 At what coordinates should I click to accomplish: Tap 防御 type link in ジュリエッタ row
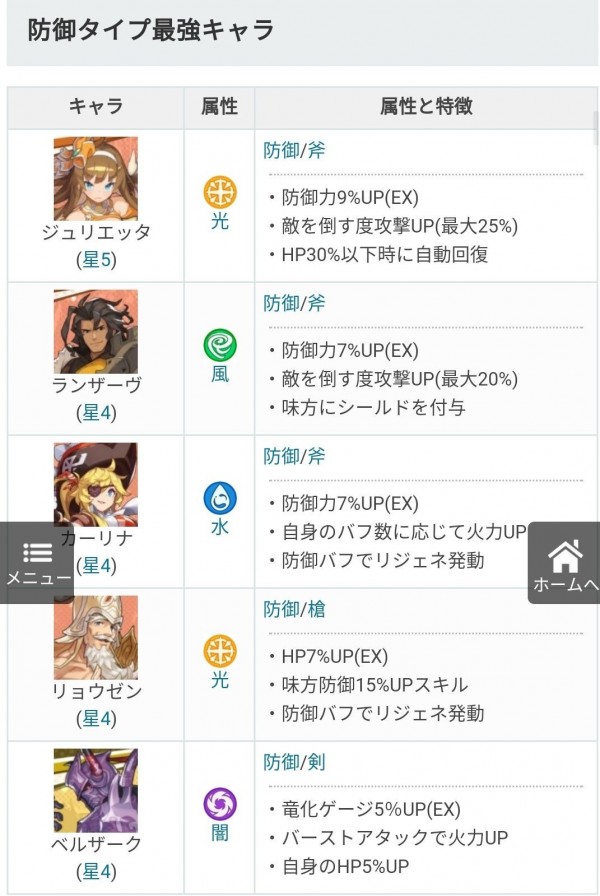click(x=280, y=151)
